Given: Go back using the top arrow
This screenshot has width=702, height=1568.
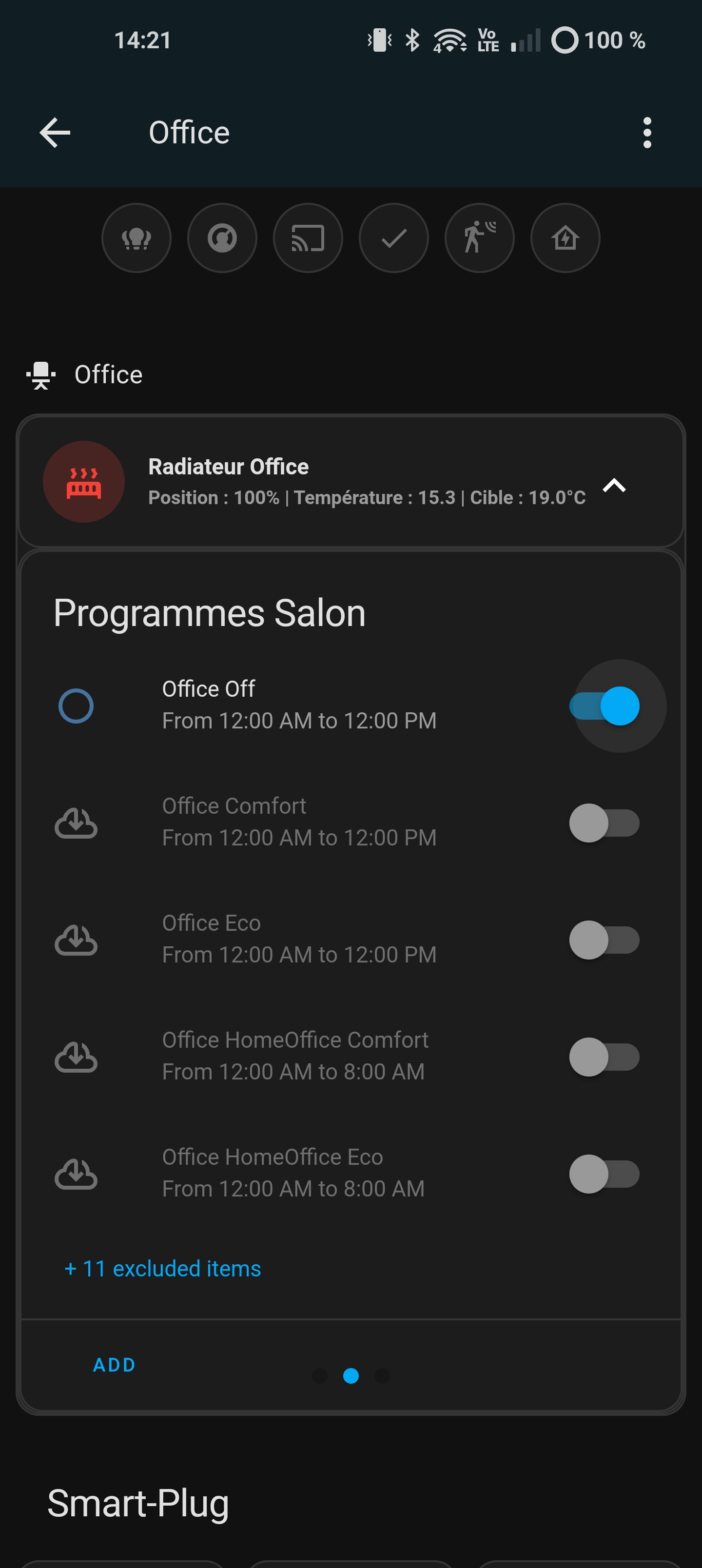Looking at the screenshot, I should click(x=55, y=133).
